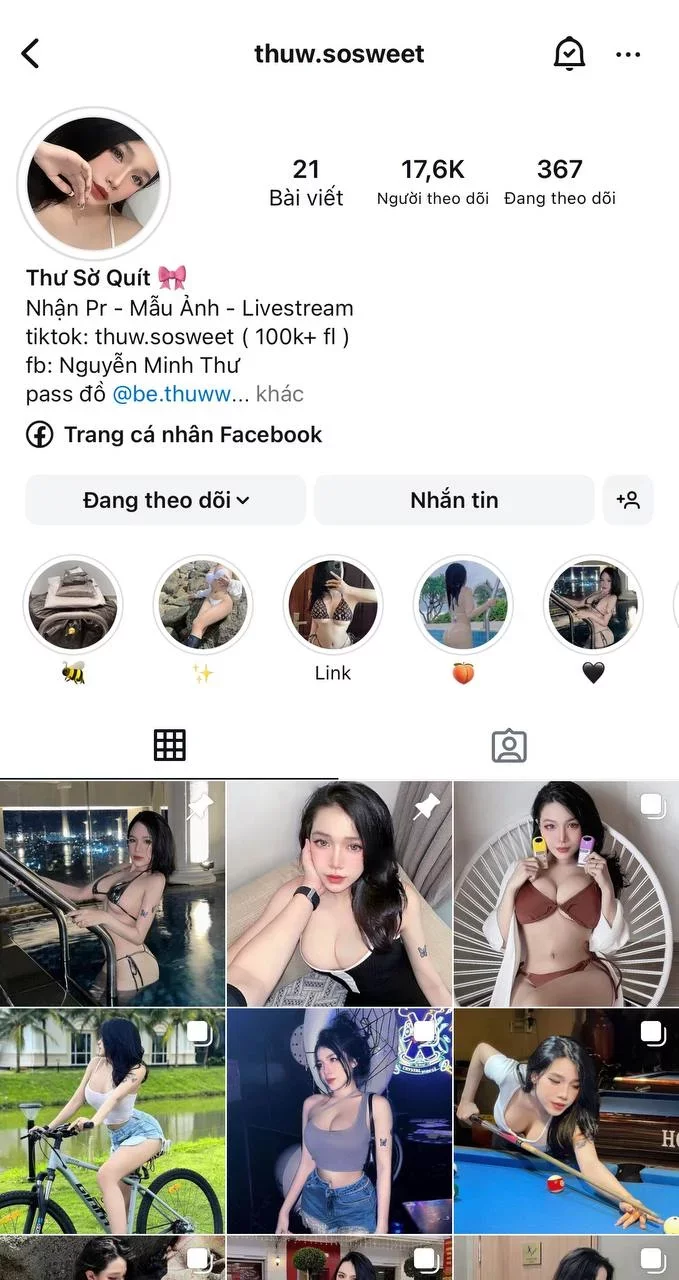This screenshot has height=1280, width=679.
Task: Open the post with the bicycle
Action: tap(112, 1120)
